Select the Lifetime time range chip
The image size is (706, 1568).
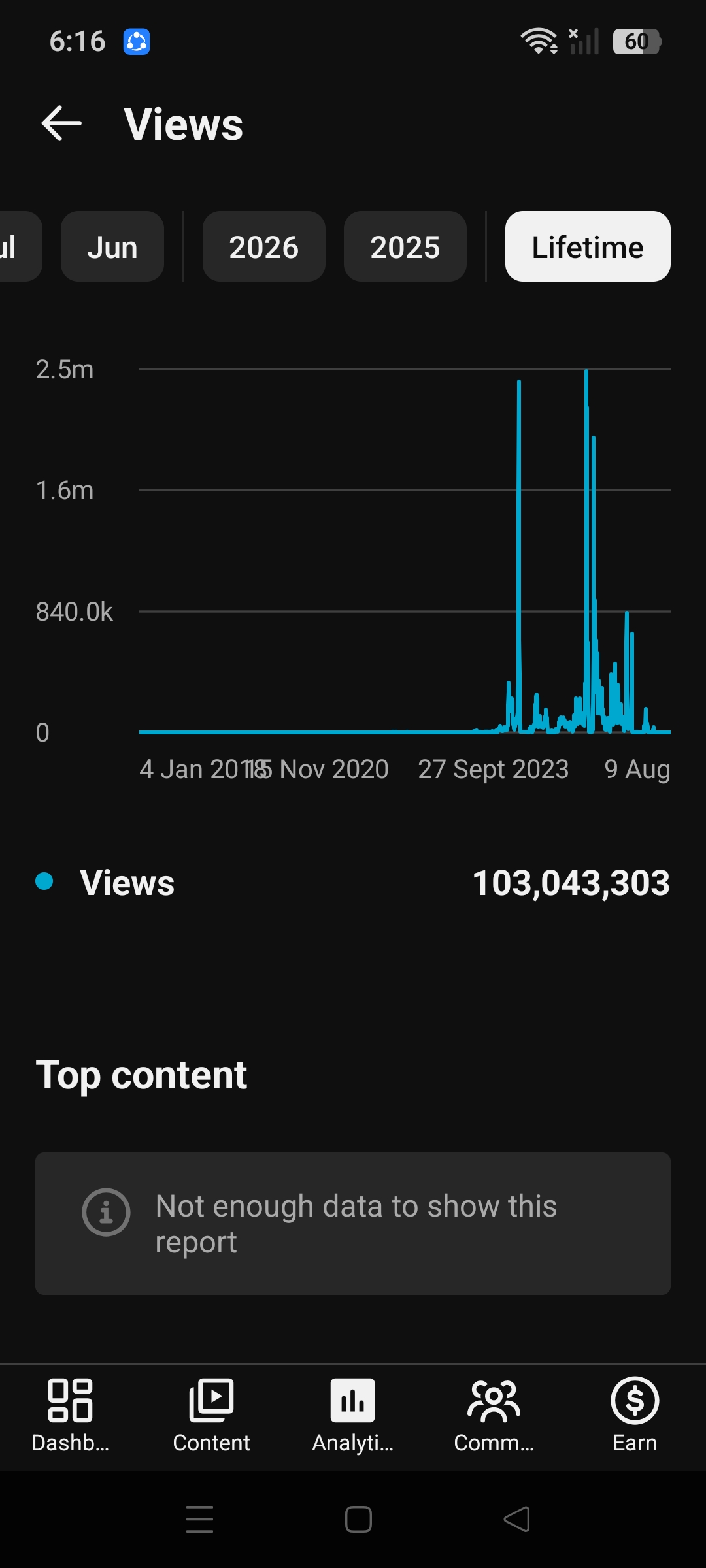pyautogui.click(x=588, y=247)
